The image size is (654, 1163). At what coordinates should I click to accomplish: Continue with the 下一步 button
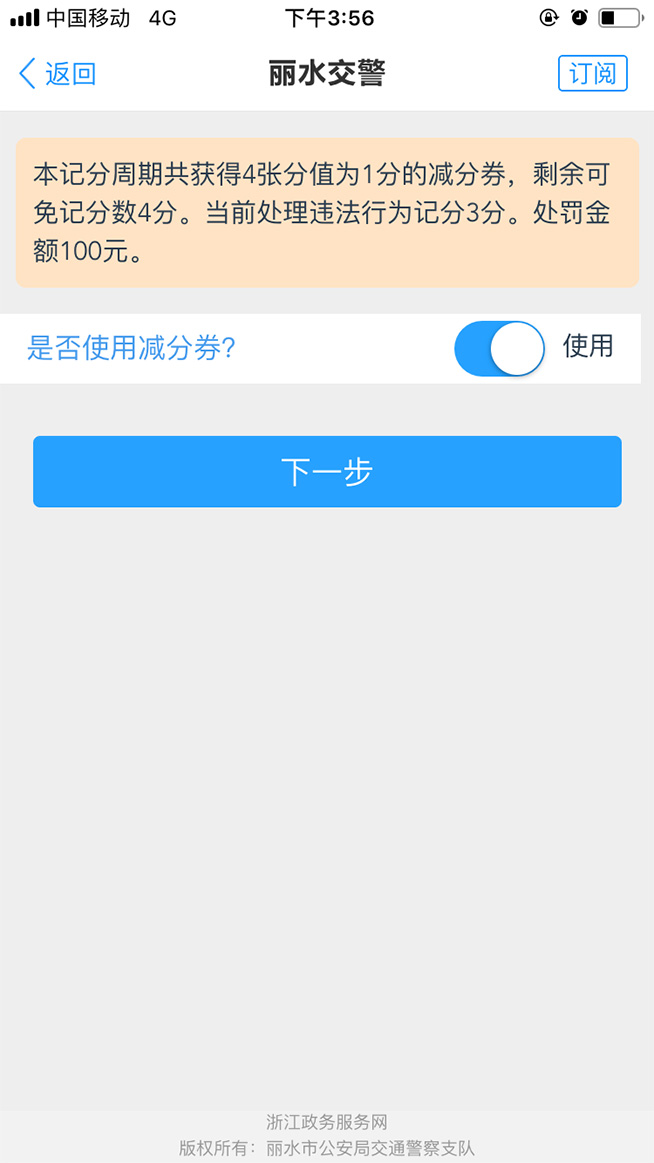pos(327,472)
